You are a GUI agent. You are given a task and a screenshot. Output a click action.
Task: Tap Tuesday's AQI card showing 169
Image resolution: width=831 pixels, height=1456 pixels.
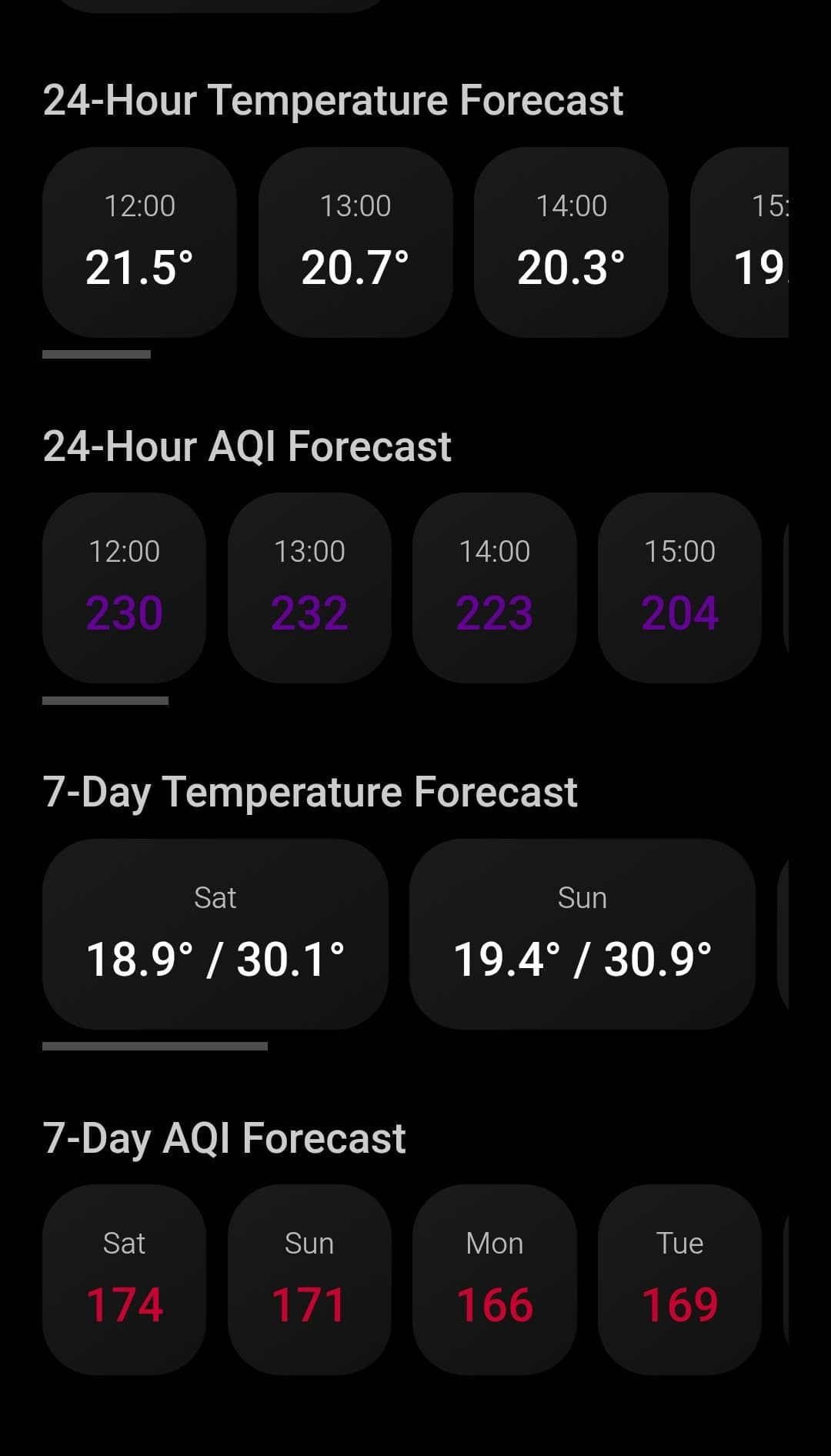point(679,1278)
